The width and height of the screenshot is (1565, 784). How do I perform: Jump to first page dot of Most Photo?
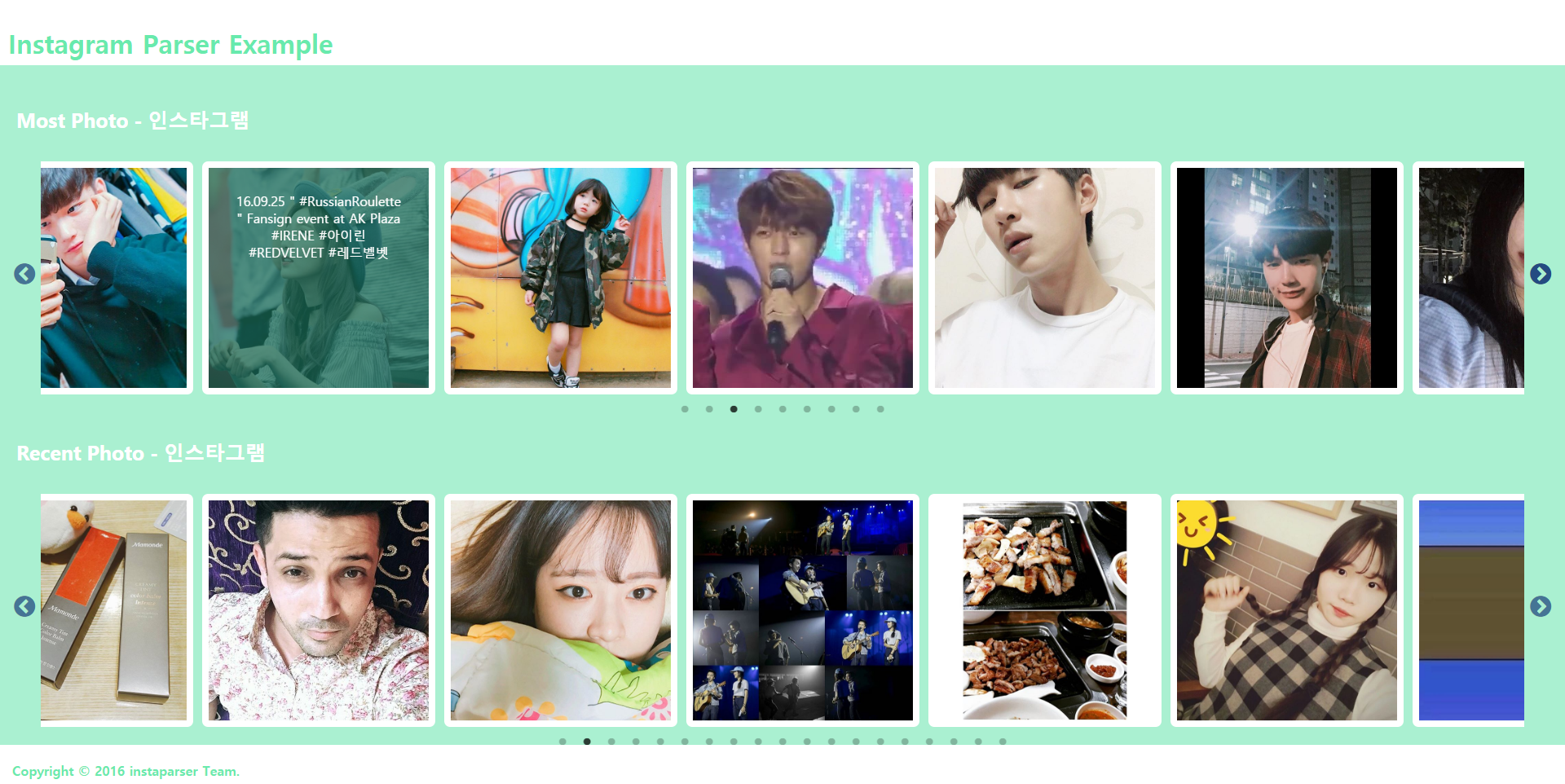point(685,409)
